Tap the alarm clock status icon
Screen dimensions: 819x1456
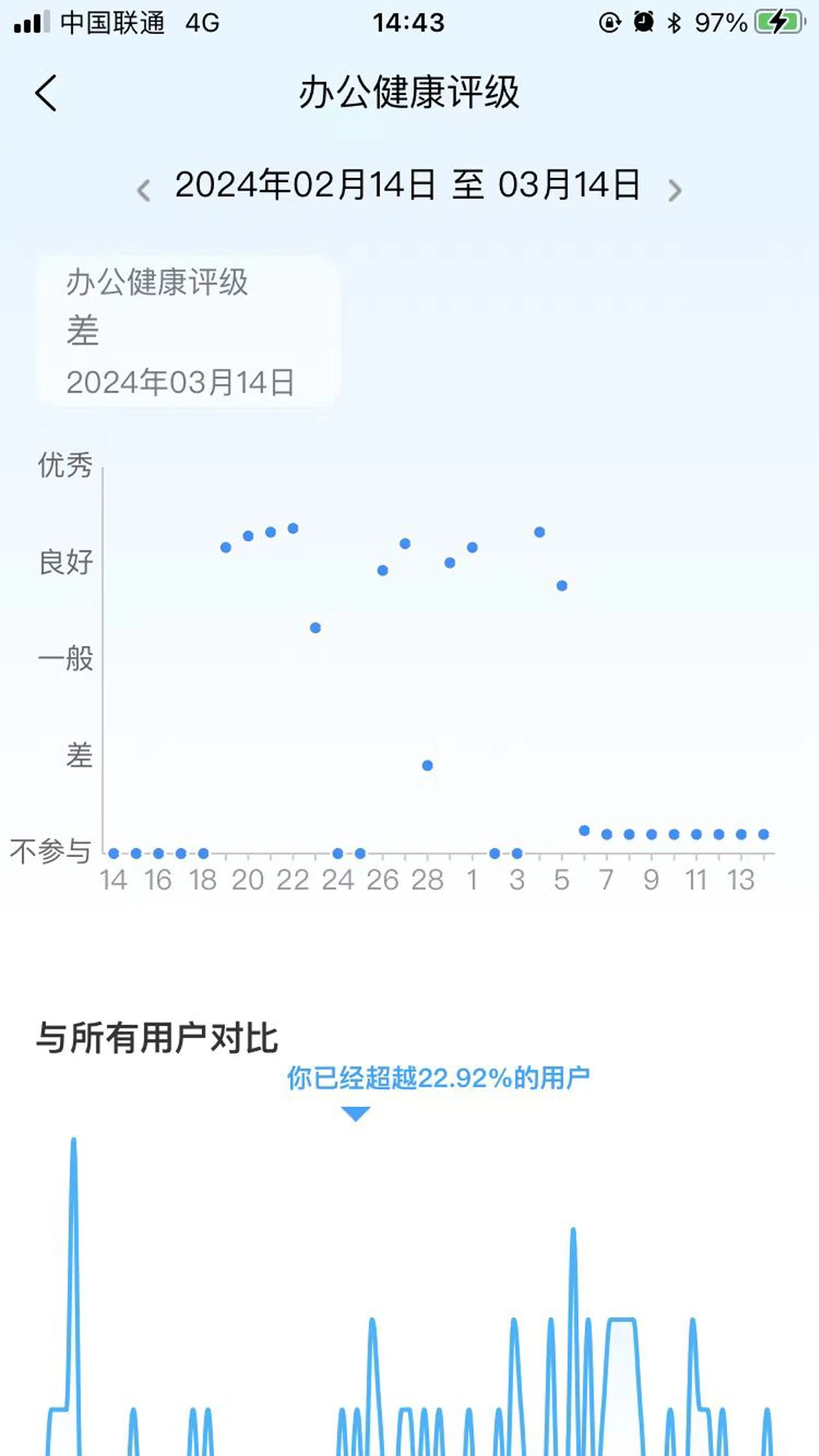(644, 20)
